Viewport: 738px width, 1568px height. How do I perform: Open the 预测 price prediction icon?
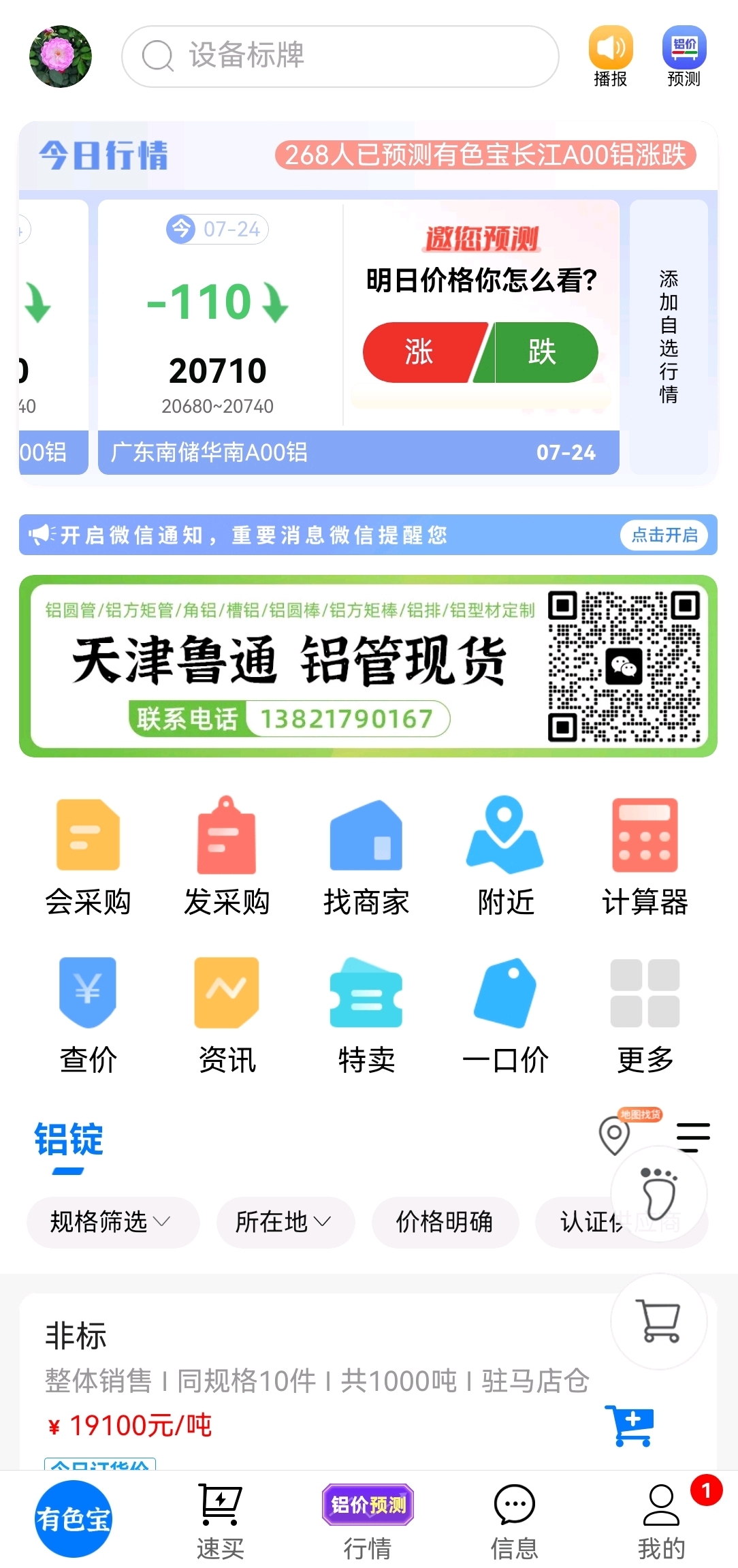[x=684, y=57]
